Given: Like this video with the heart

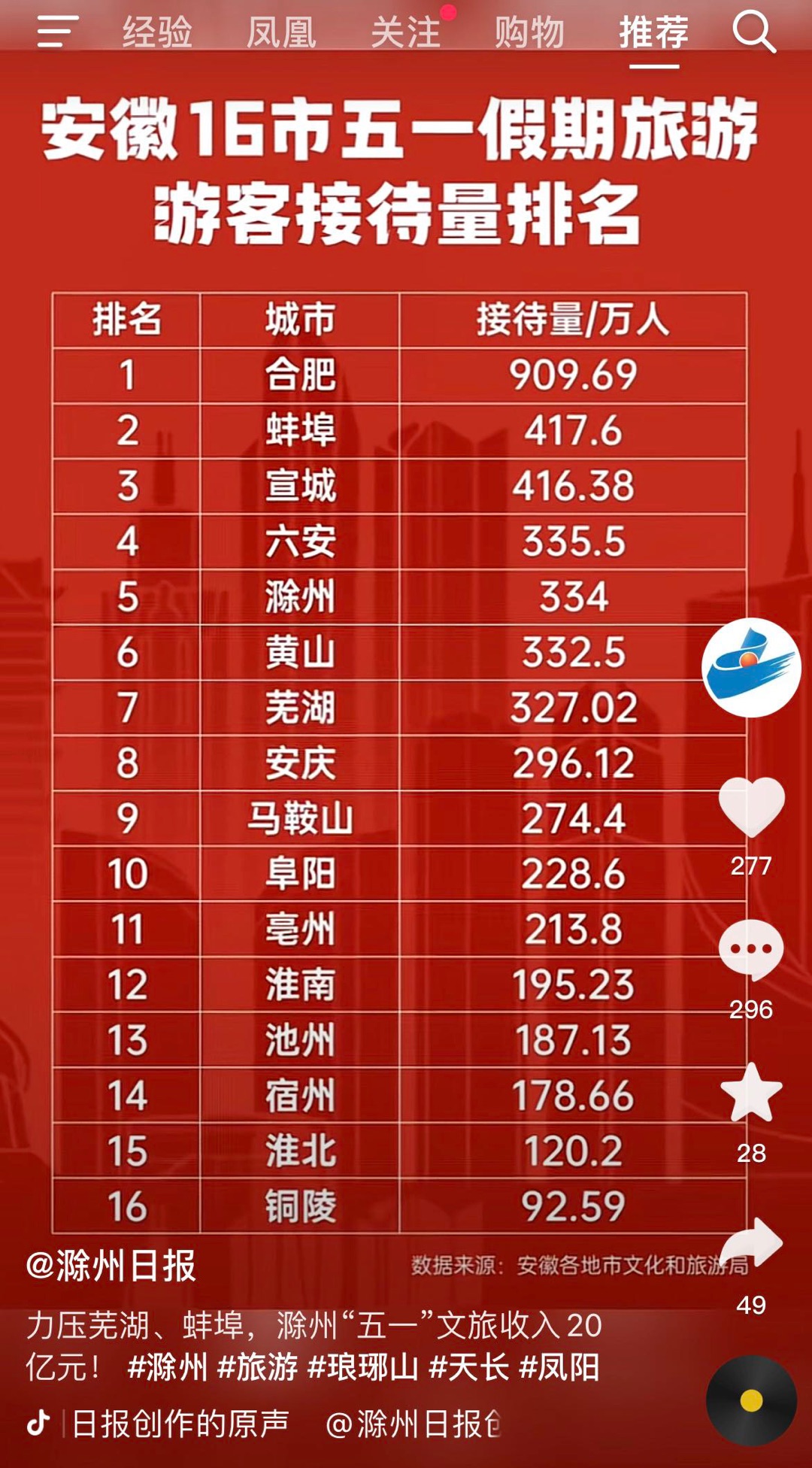Looking at the screenshot, I should [x=751, y=807].
